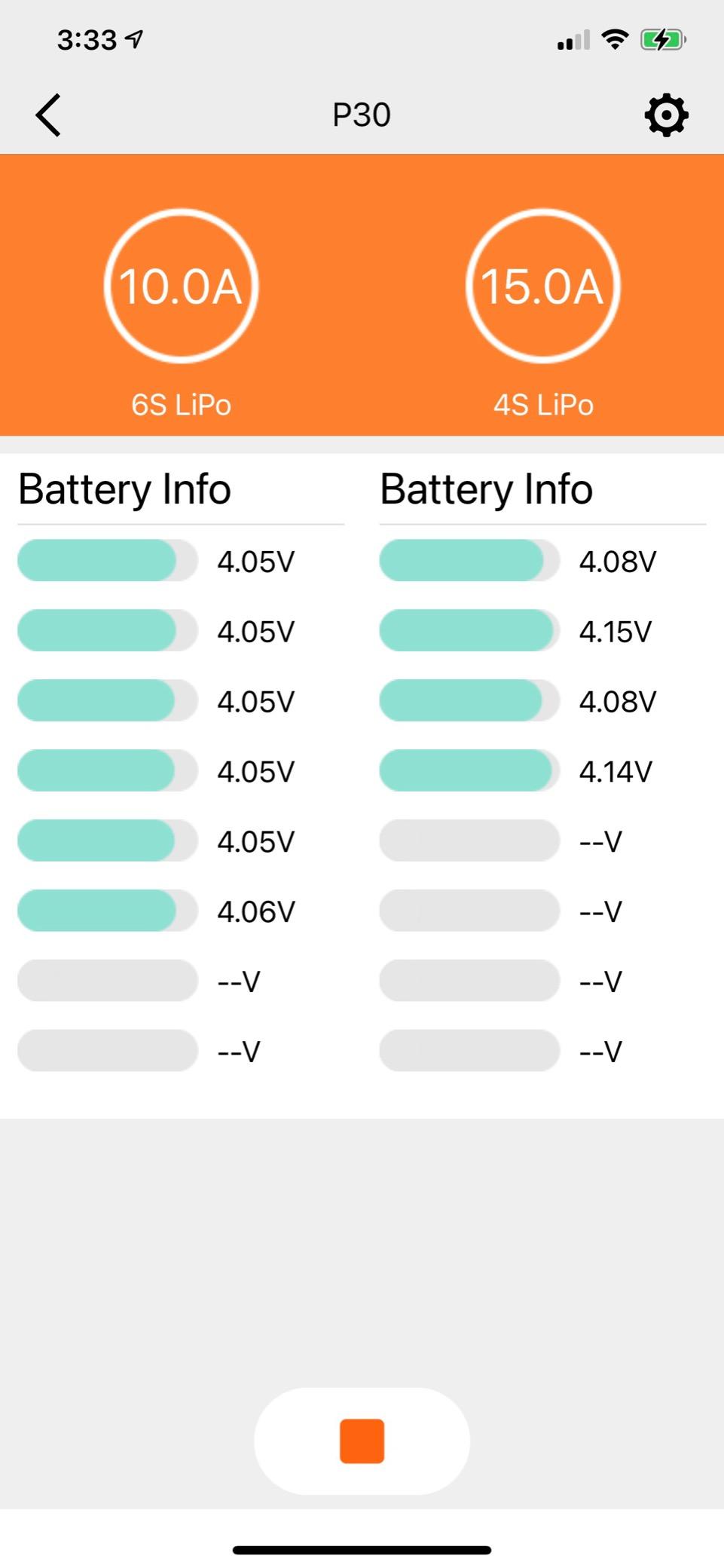Toggle cell one showing 4.05V
The image size is (724, 1568).
(x=105, y=560)
